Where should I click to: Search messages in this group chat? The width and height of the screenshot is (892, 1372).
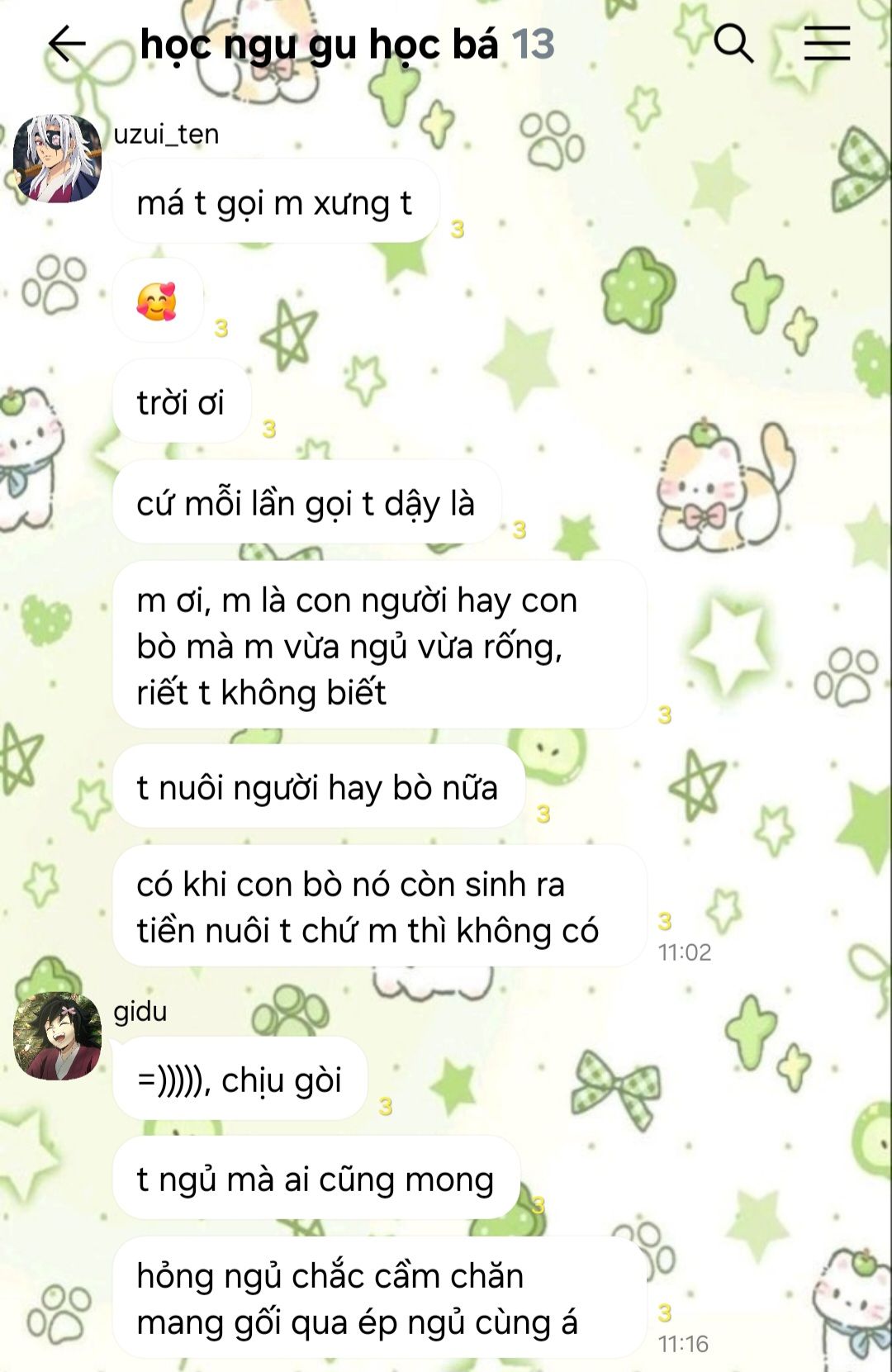pyautogui.click(x=733, y=43)
